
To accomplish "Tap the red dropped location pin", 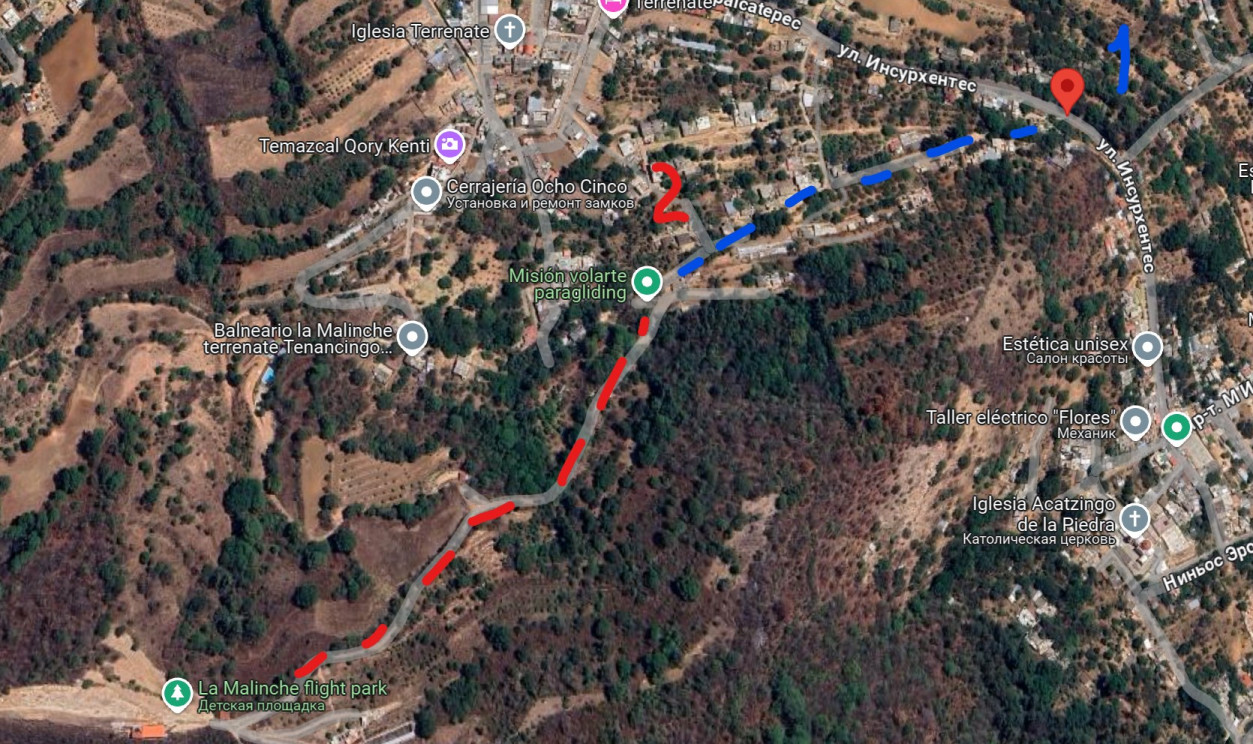I will pos(1067,90).
